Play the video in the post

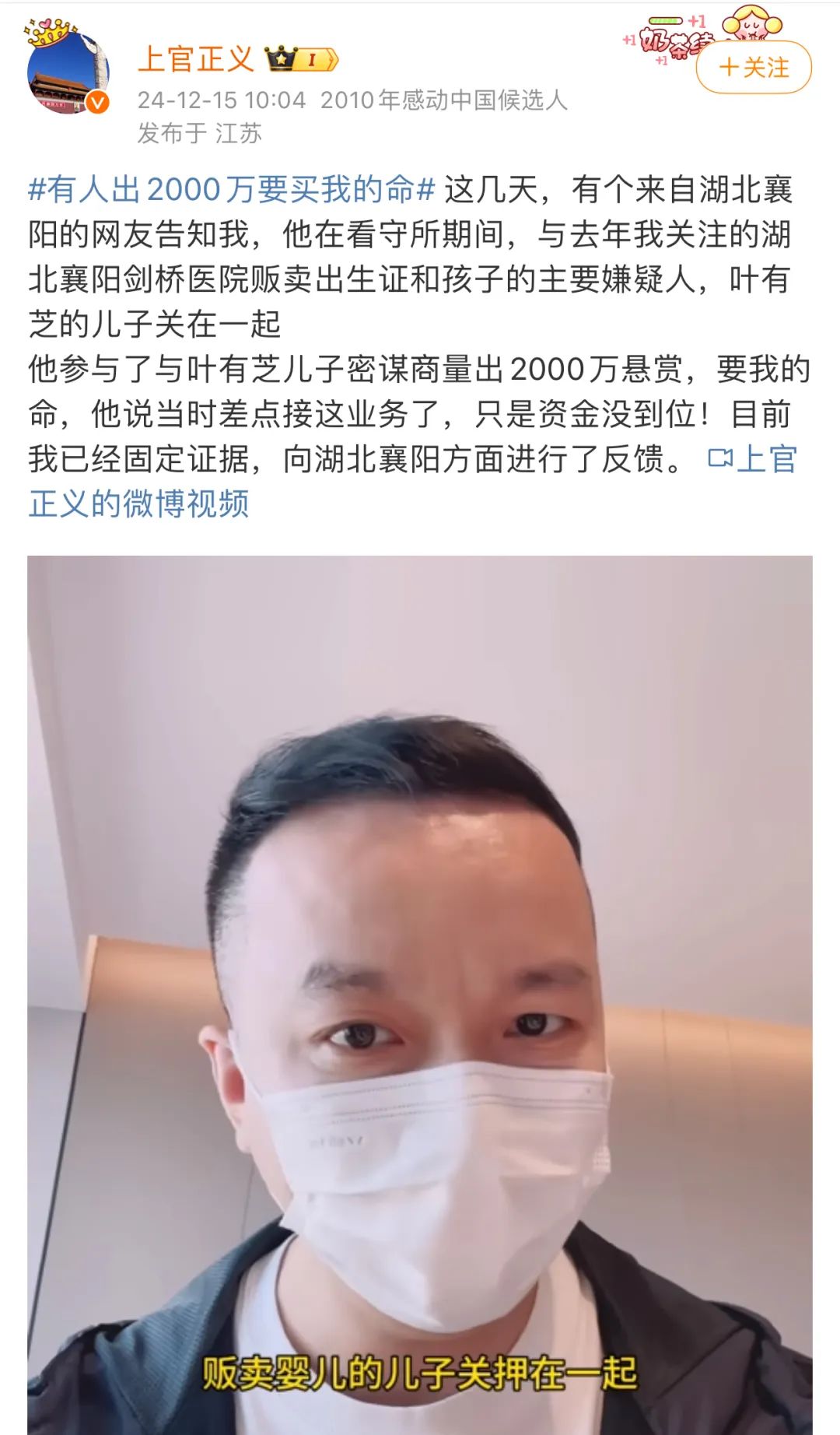(420, 988)
